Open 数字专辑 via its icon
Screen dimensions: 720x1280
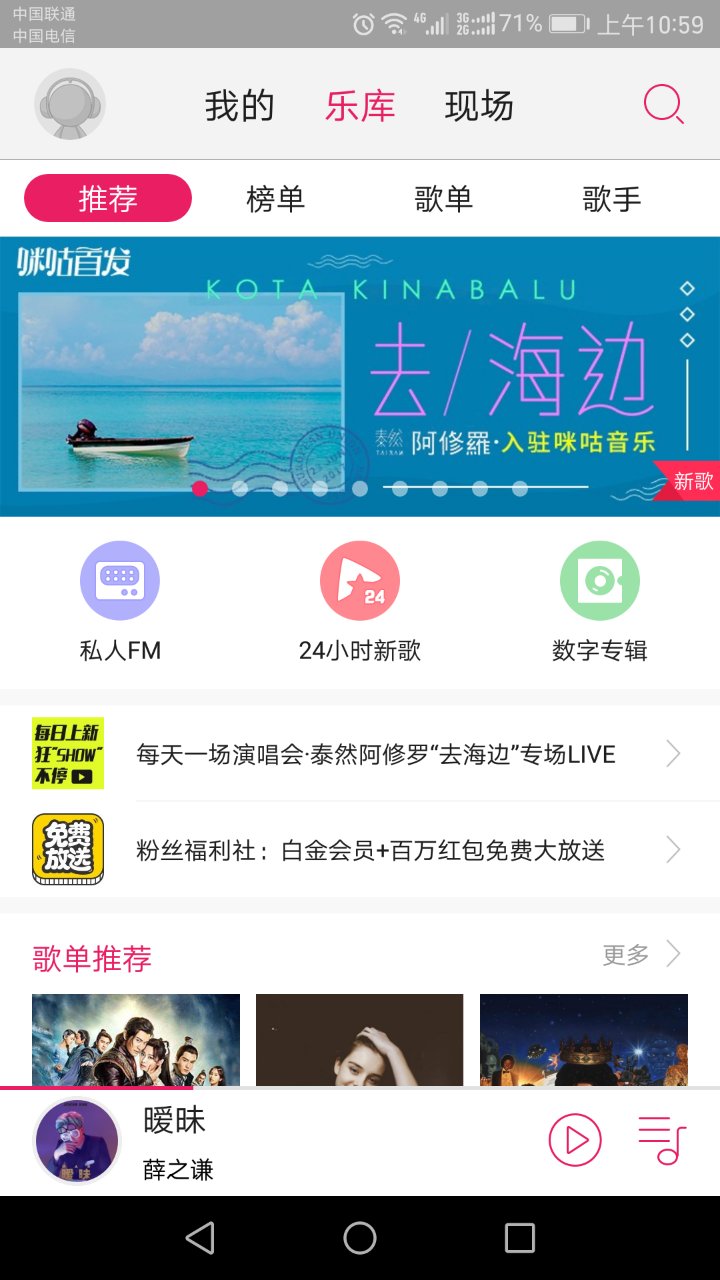click(x=599, y=580)
